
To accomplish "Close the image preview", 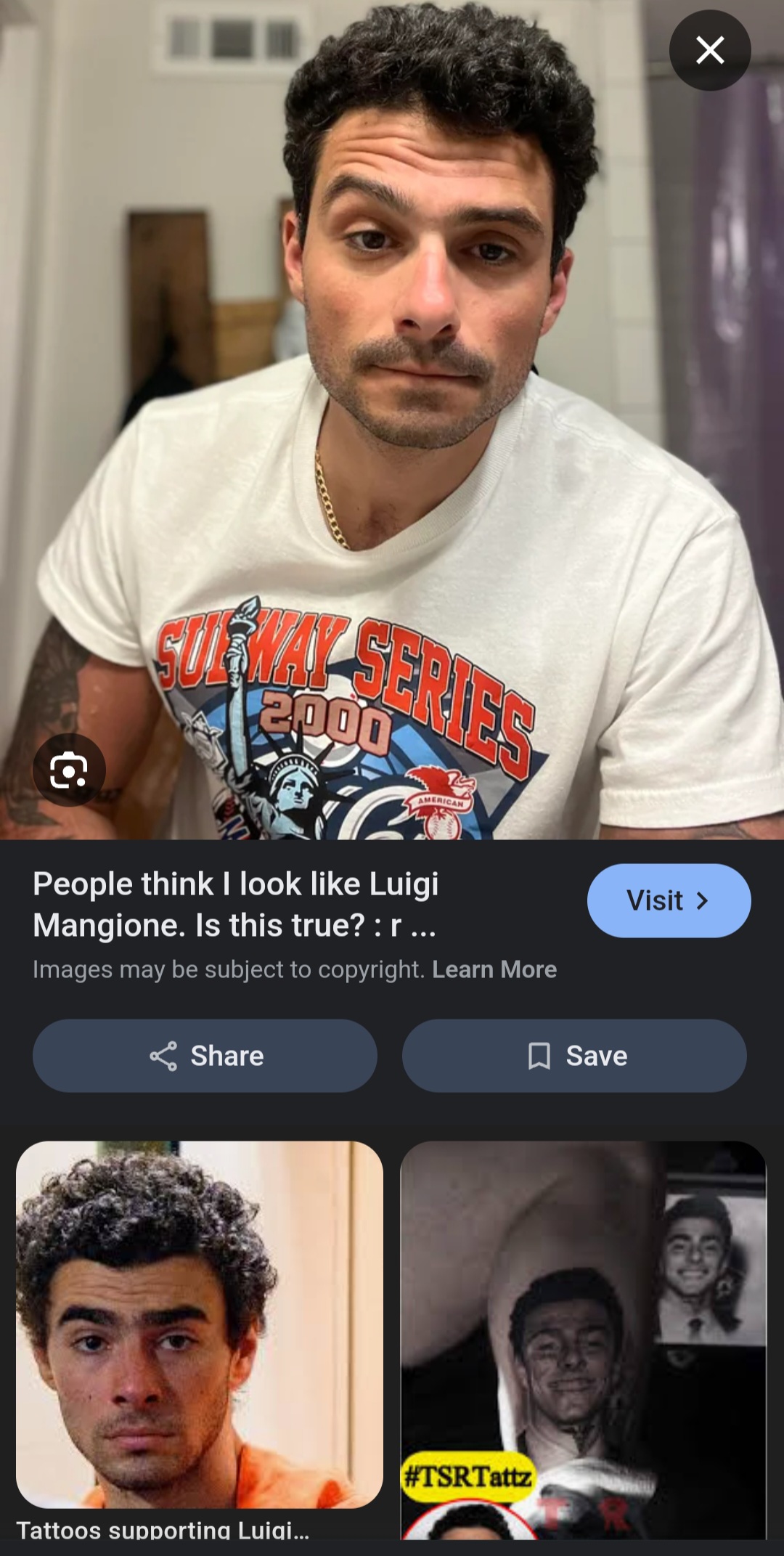I will click(709, 50).
